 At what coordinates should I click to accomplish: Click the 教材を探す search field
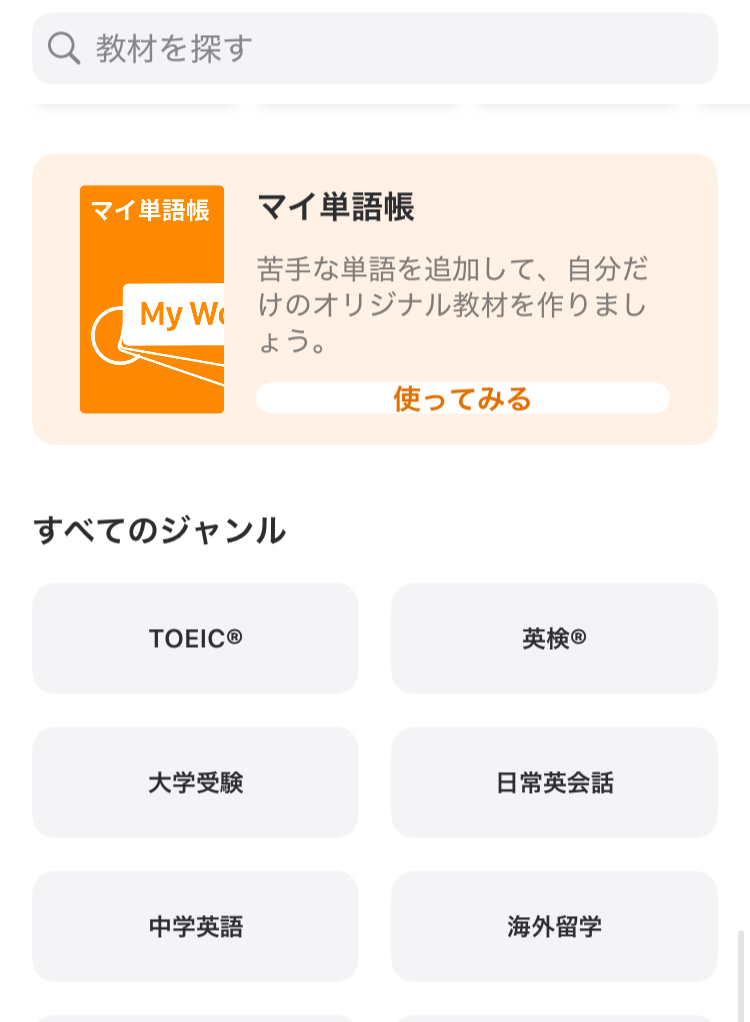click(x=375, y=47)
